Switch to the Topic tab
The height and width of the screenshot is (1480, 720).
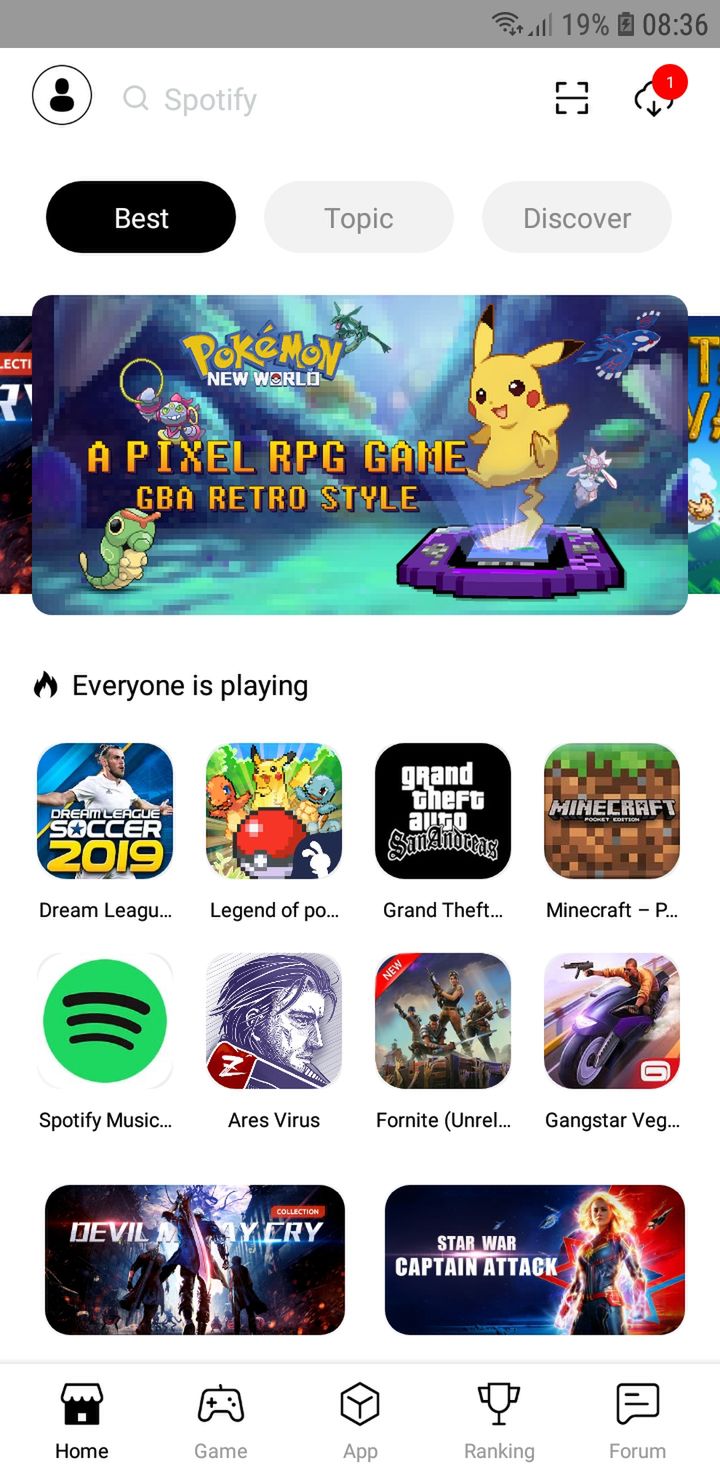click(x=359, y=218)
